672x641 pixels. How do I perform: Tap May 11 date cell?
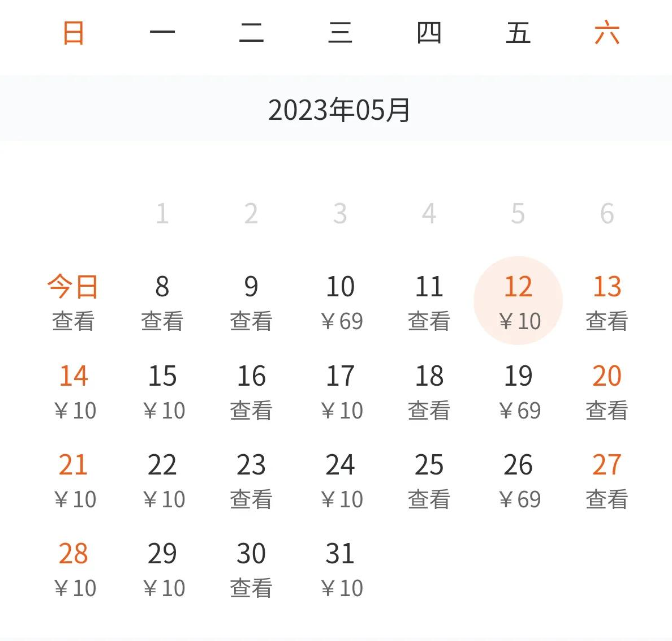pyautogui.click(x=429, y=301)
